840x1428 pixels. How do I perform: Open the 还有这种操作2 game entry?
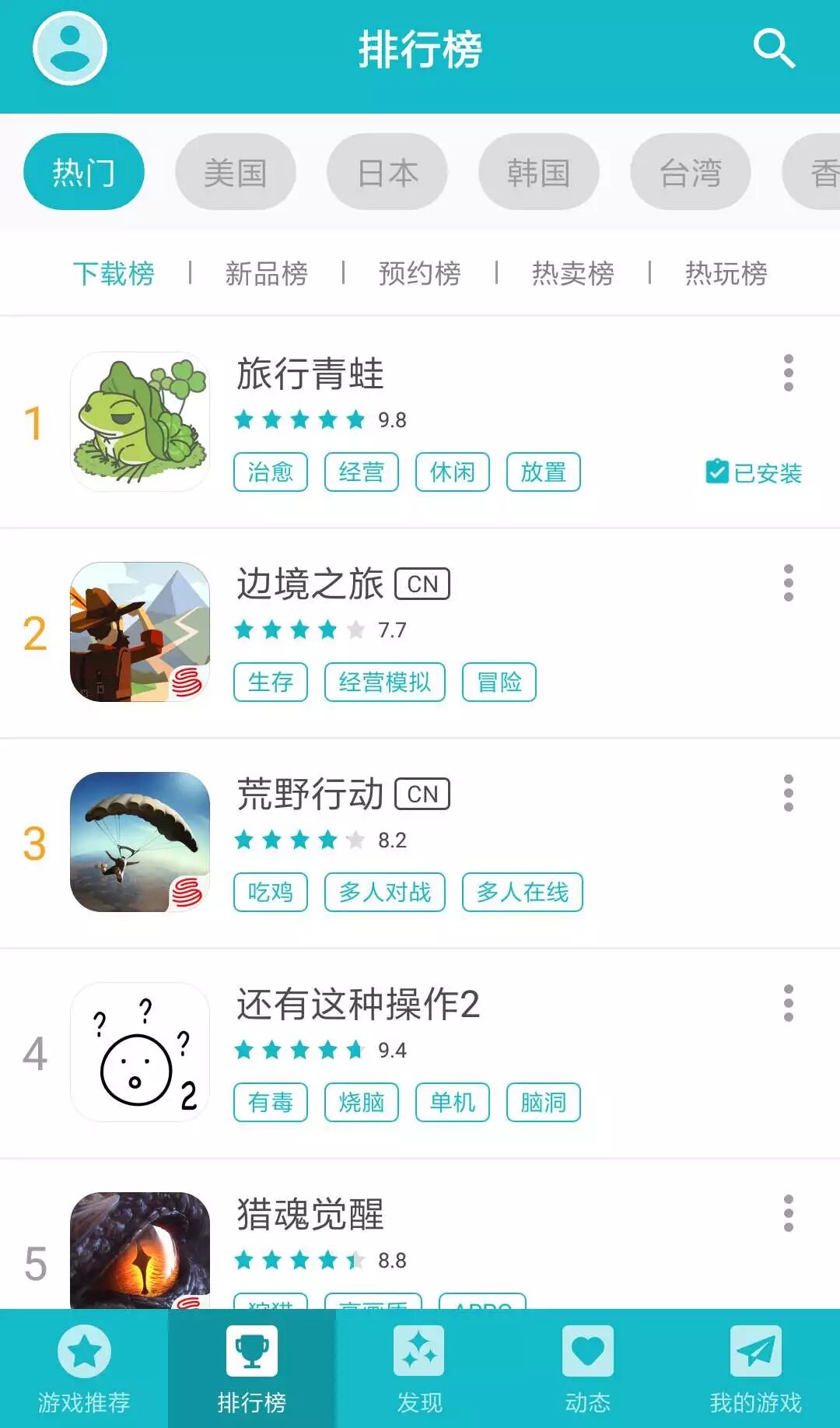[420, 1053]
